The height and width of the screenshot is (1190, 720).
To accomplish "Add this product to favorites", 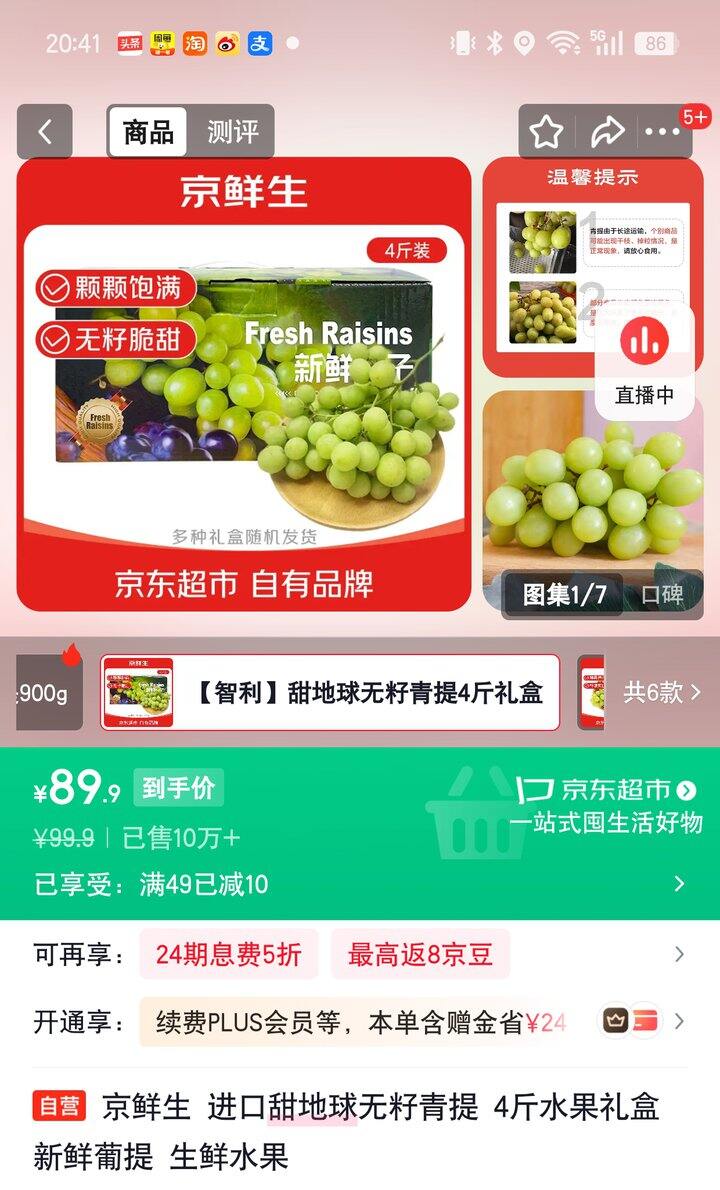I will [546, 132].
